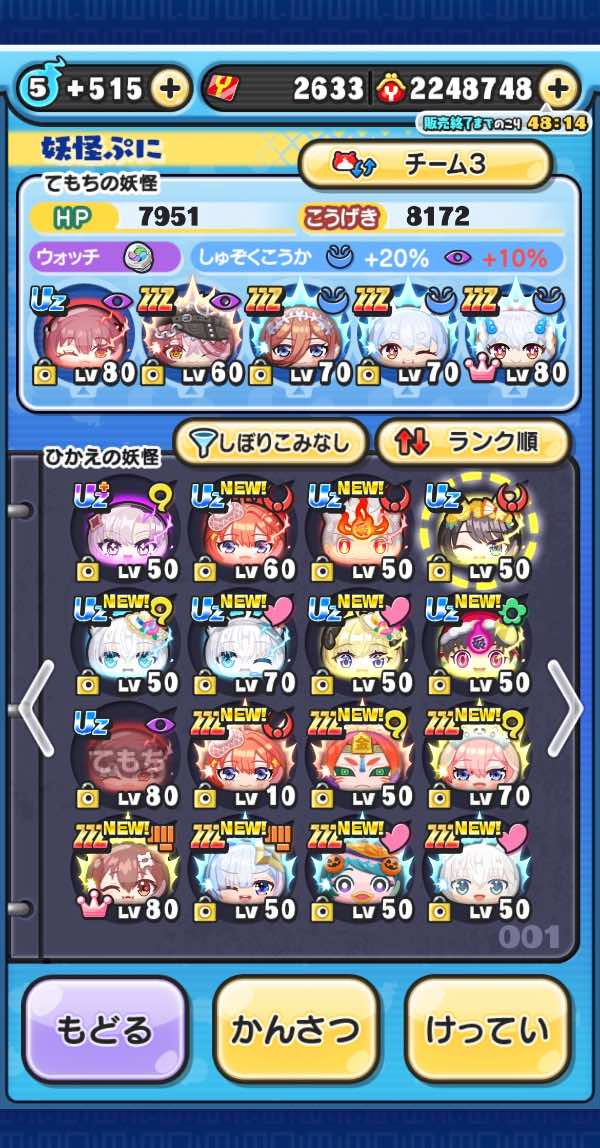600x1148 pixels.
Task: Tap the もどる back button
Action: (x=104, y=1030)
